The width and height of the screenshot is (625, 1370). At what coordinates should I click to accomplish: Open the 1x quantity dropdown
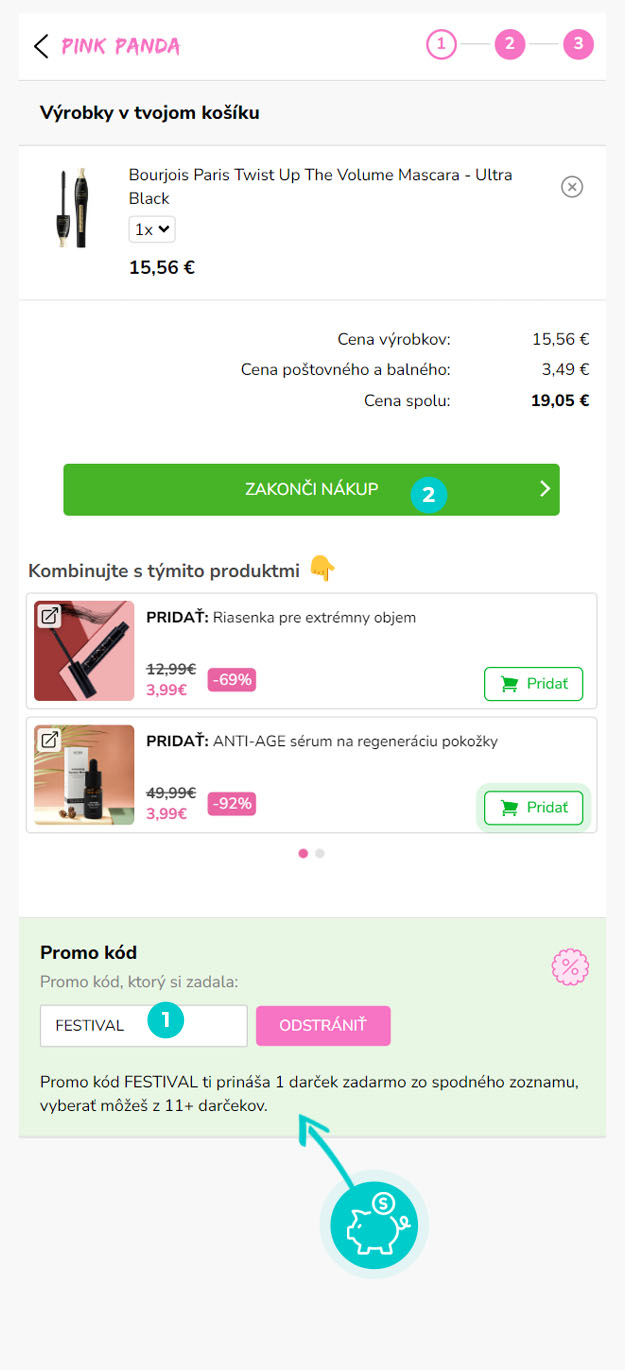point(152,229)
